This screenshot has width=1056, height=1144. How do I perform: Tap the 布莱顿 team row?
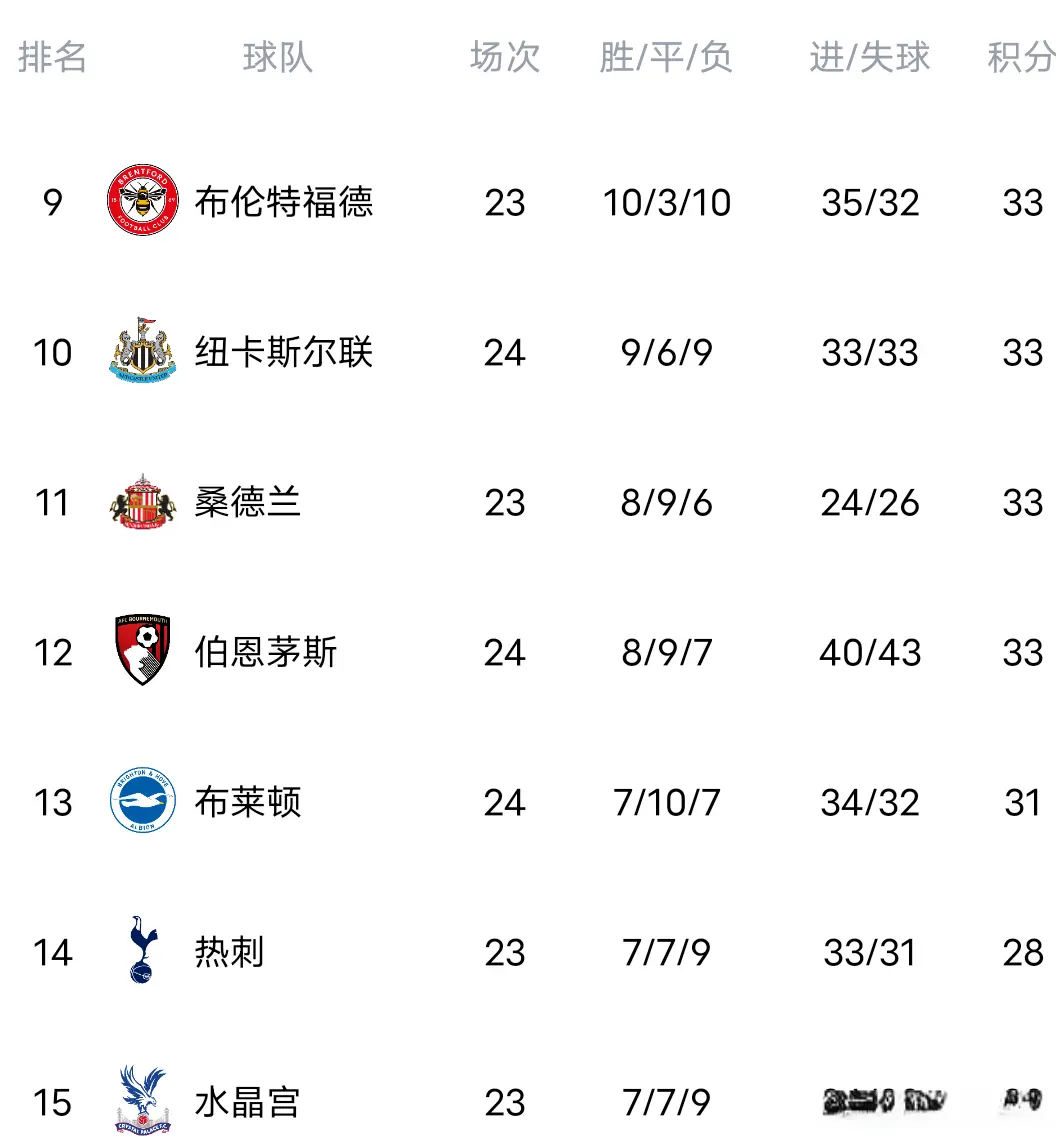(247, 802)
